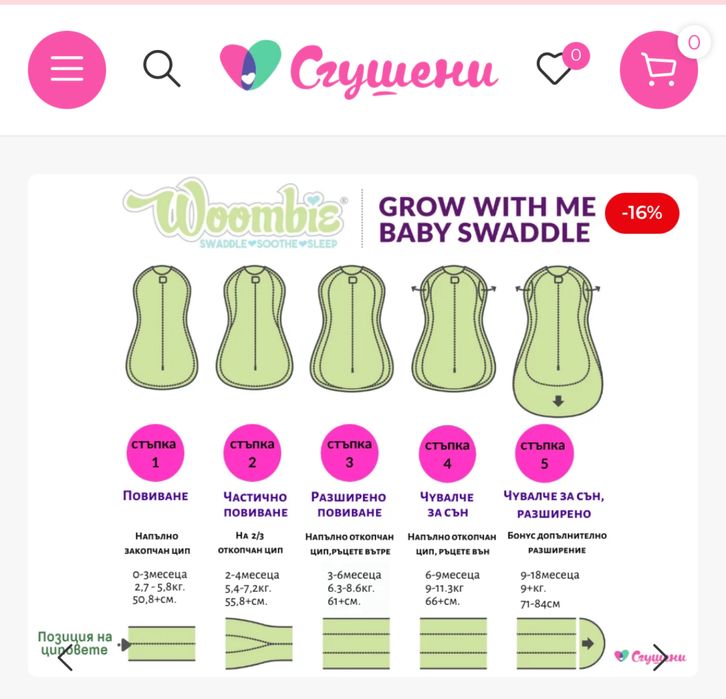Show the previous product image
The height and width of the screenshot is (699, 726).
click(x=65, y=656)
